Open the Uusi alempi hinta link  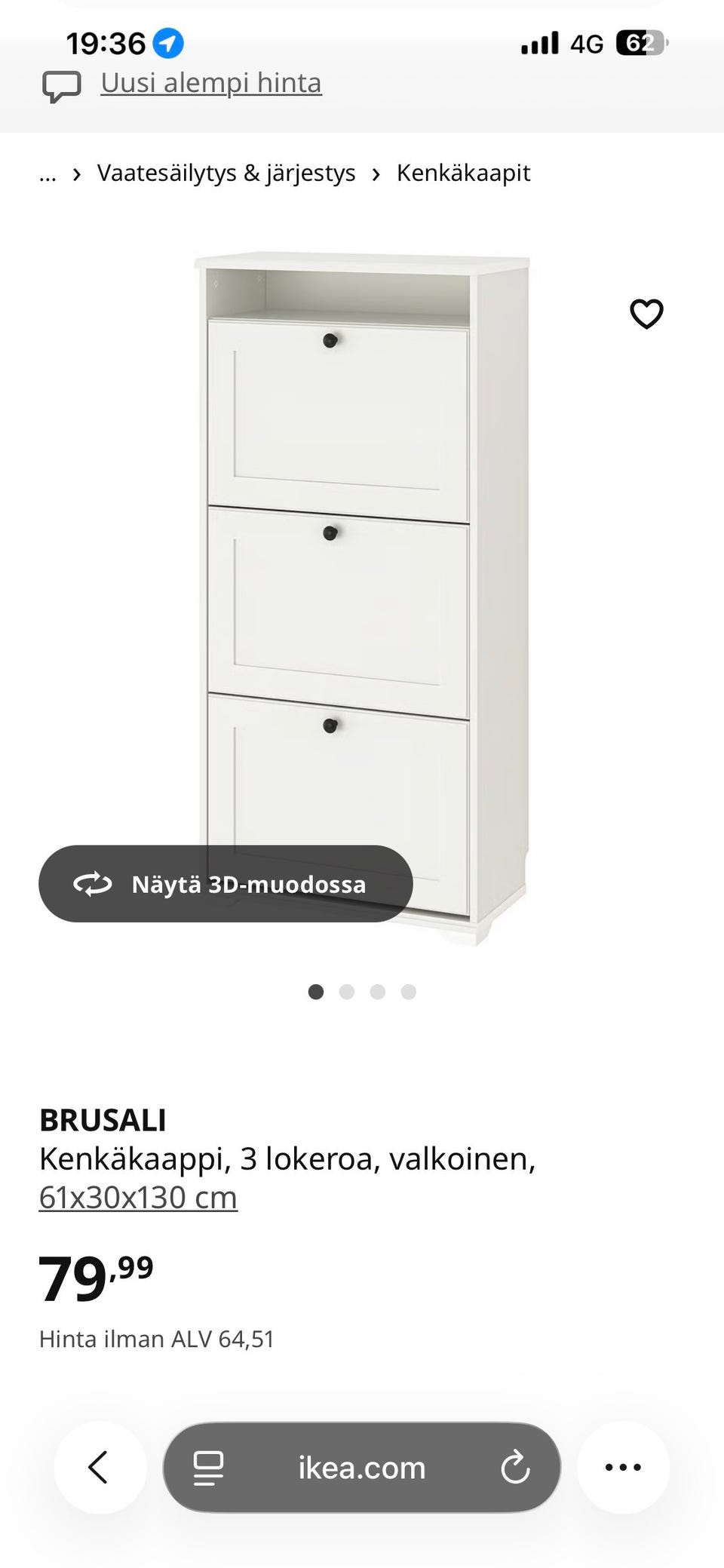click(210, 83)
